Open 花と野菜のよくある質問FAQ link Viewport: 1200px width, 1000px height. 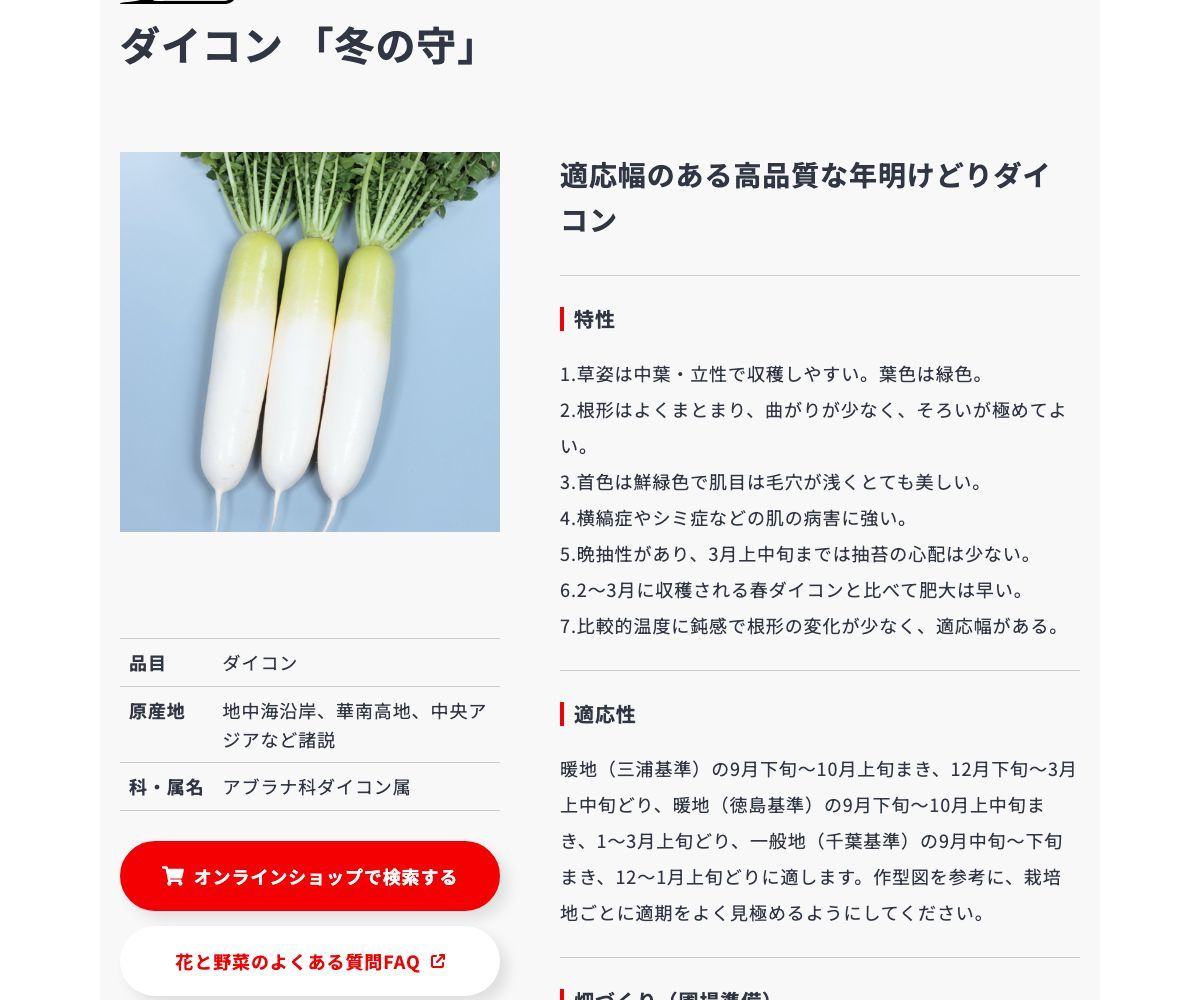pyautogui.click(x=310, y=961)
